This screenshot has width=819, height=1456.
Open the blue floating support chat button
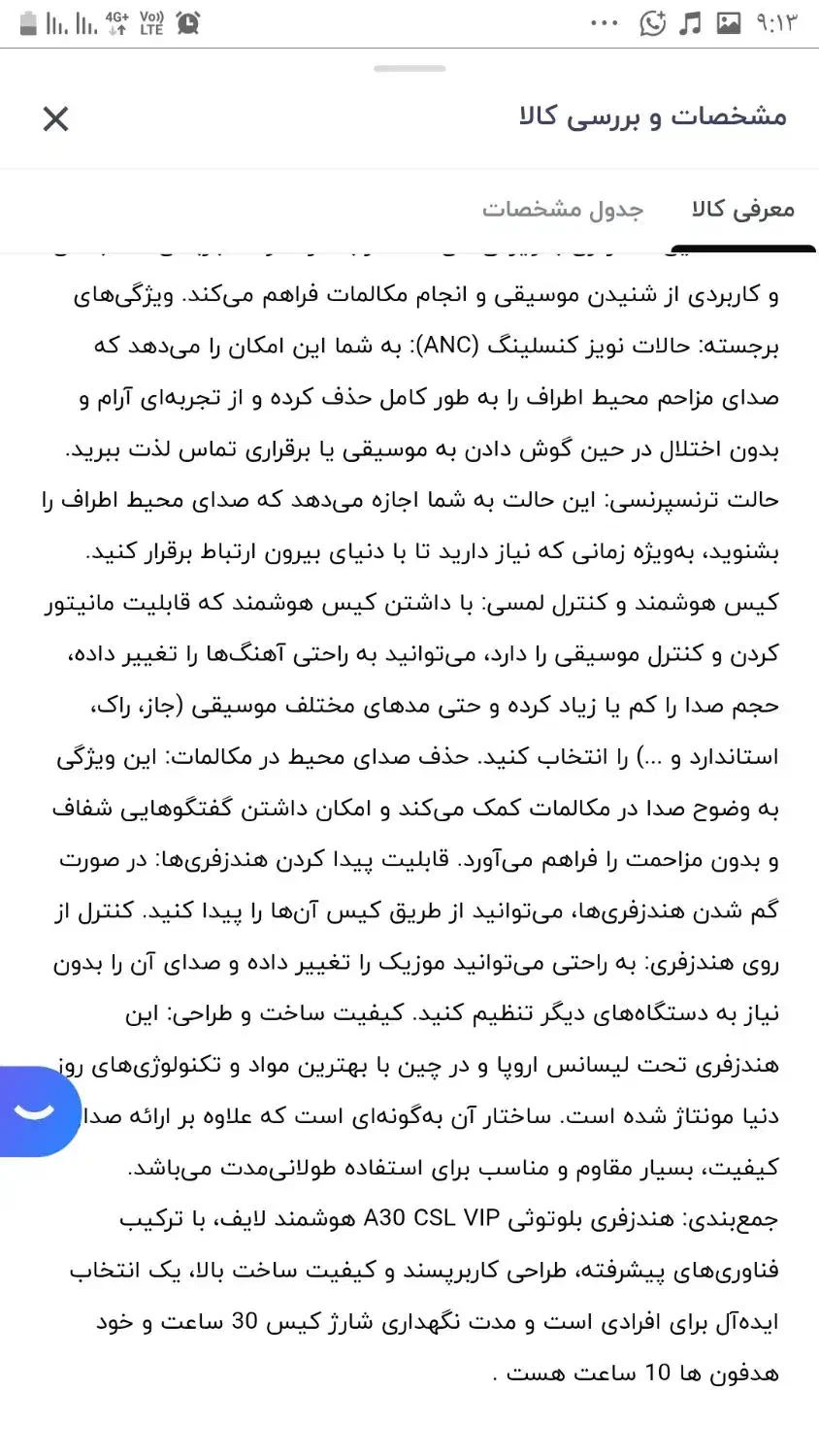(x=37, y=1111)
